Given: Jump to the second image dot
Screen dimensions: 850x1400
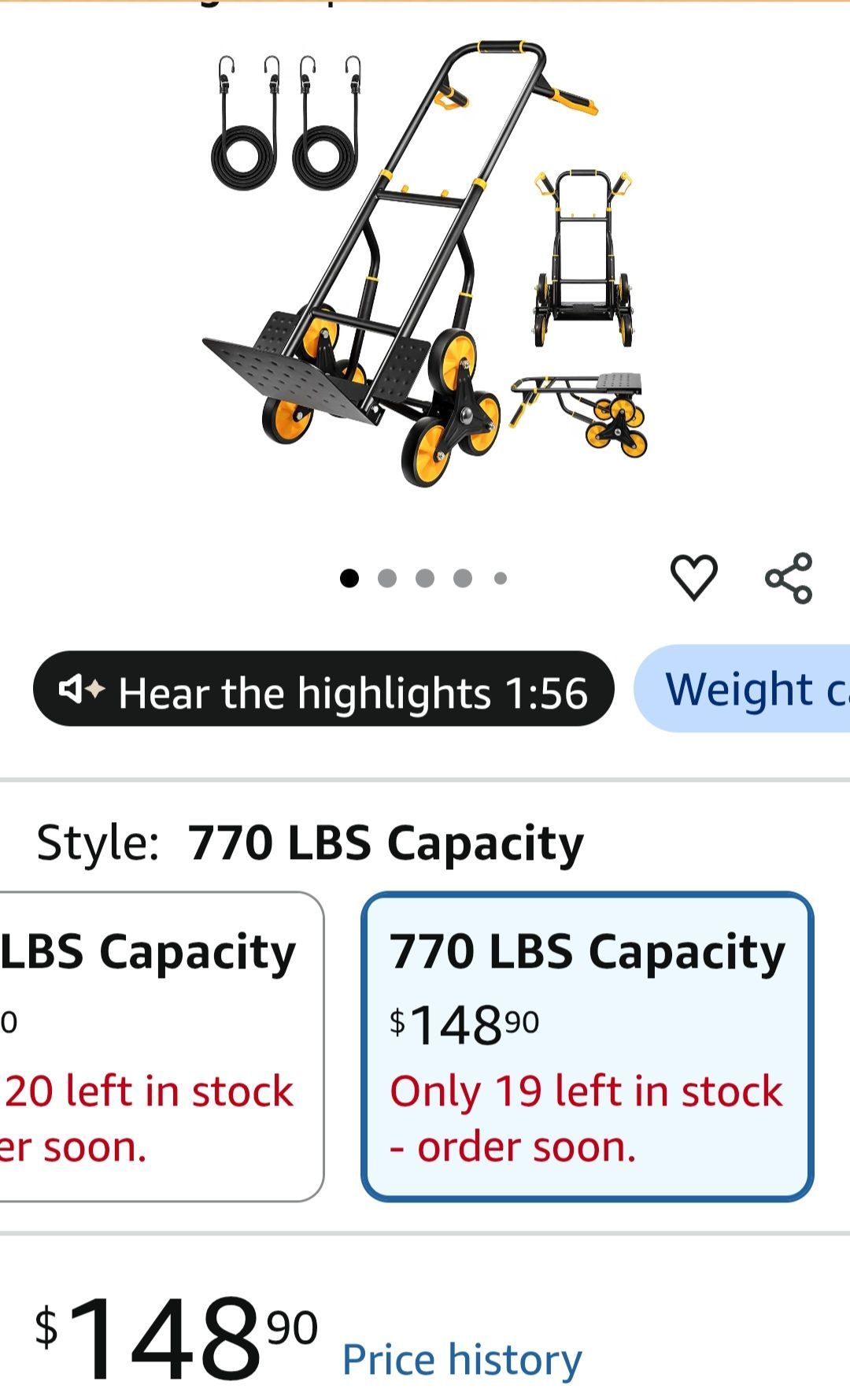Looking at the screenshot, I should 387,579.
